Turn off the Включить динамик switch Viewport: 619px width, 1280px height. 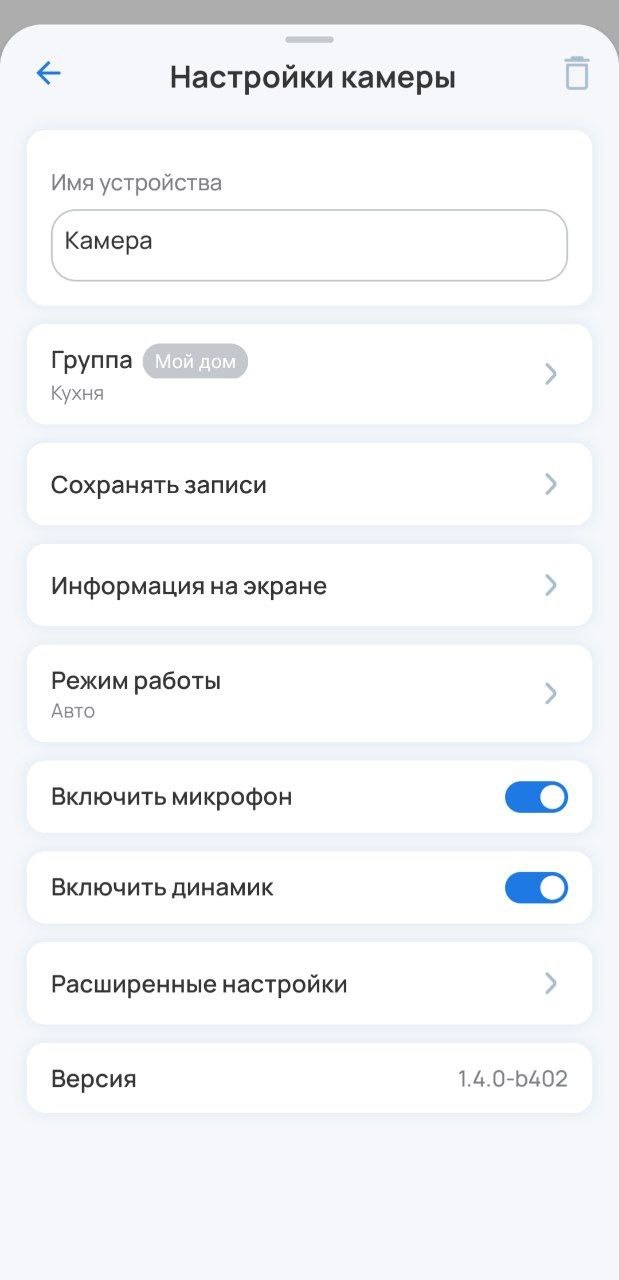536,887
